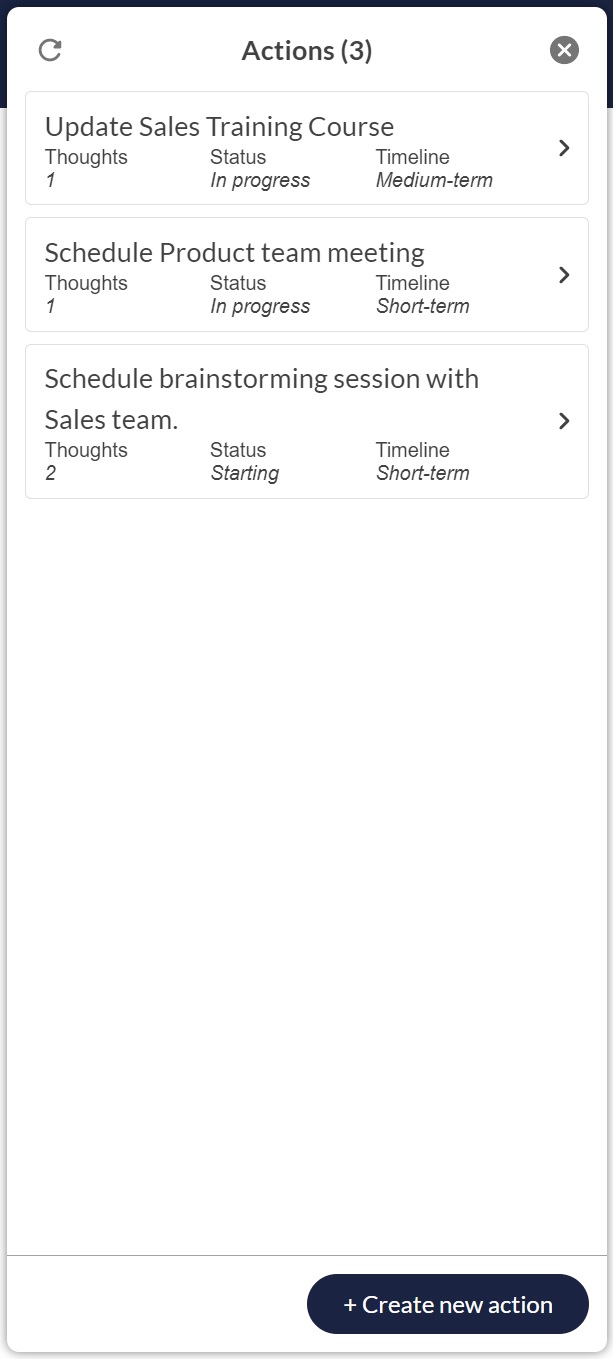Screen dimensions: 616x1359
Task: Tap Create new action button
Action: 447,1304
